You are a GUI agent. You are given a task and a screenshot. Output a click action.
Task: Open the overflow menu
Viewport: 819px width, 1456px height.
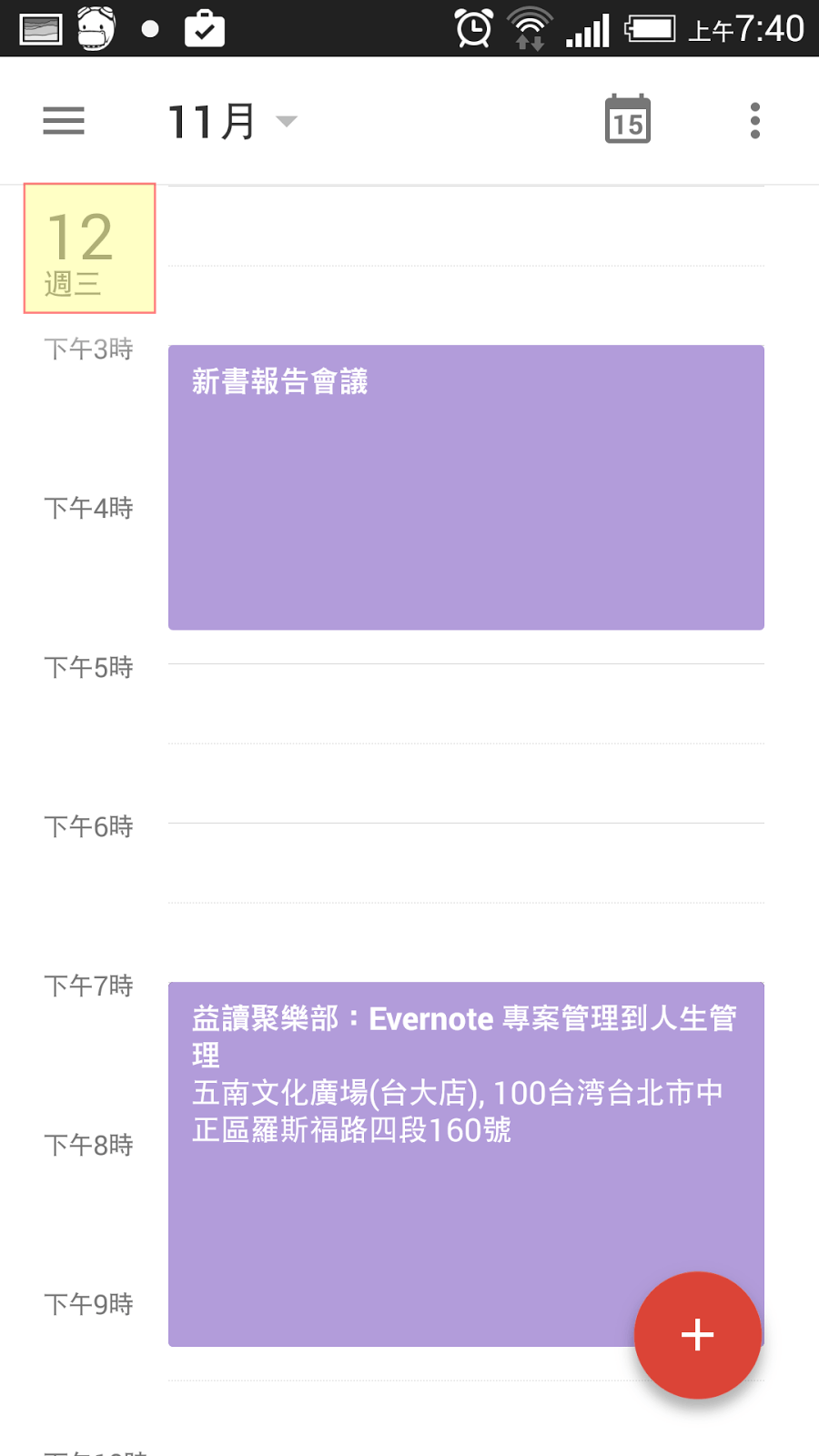754,121
